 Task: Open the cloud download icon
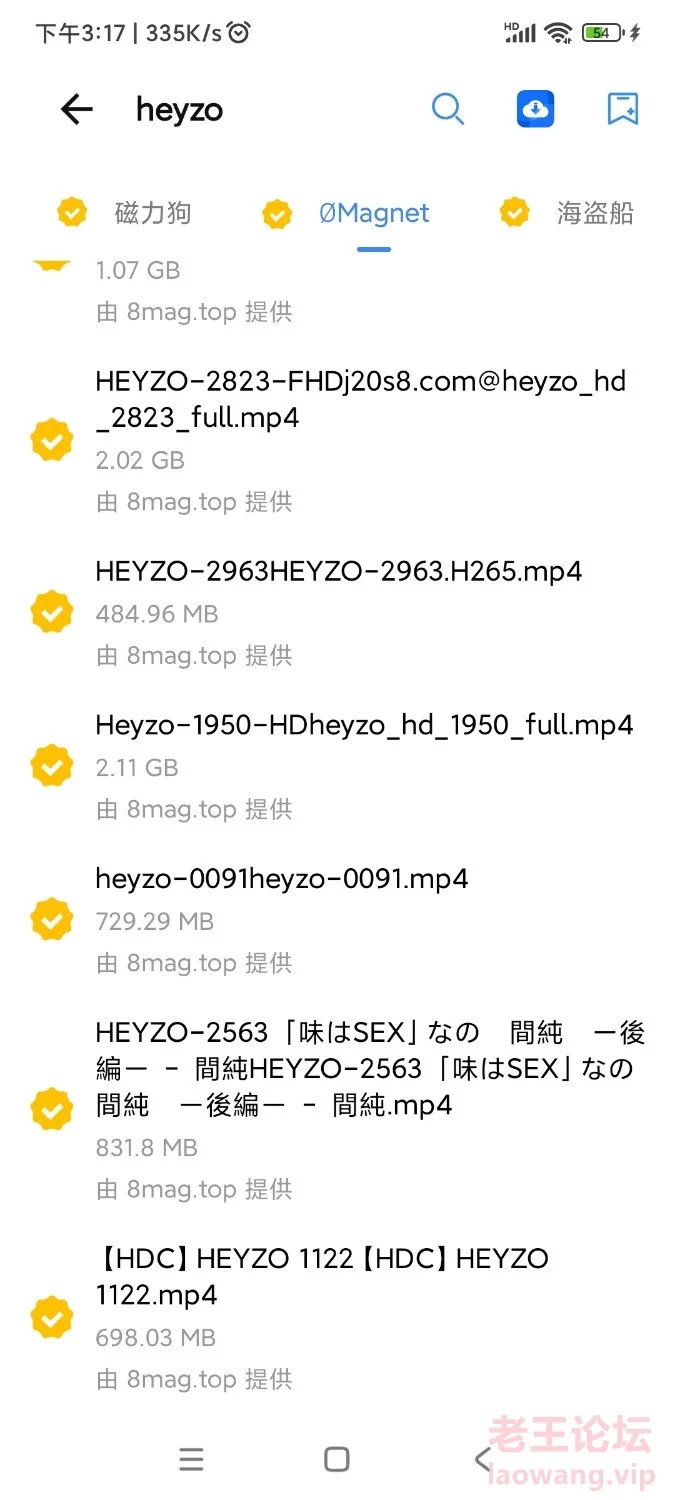(x=536, y=109)
